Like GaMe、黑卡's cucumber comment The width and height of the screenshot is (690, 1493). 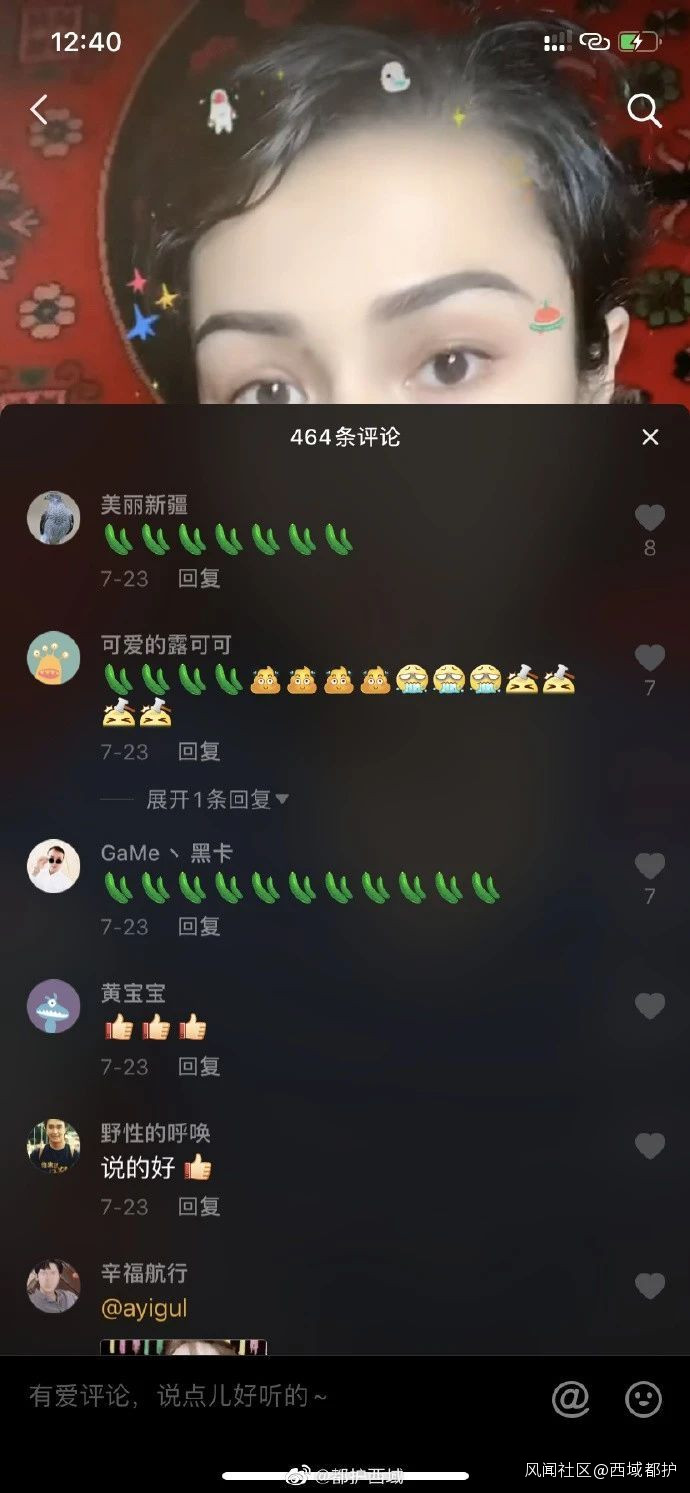pos(650,867)
